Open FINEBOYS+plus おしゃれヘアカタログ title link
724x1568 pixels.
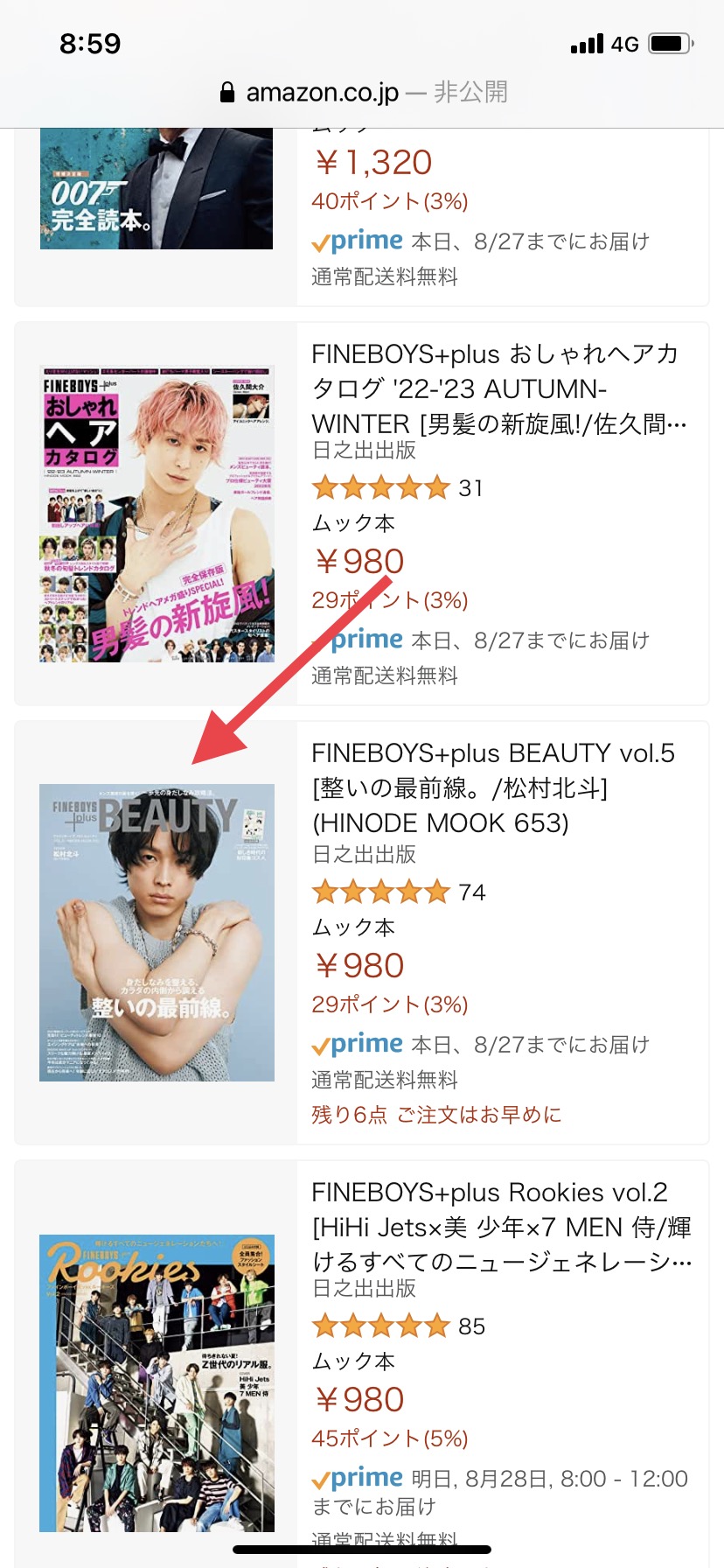(x=499, y=388)
